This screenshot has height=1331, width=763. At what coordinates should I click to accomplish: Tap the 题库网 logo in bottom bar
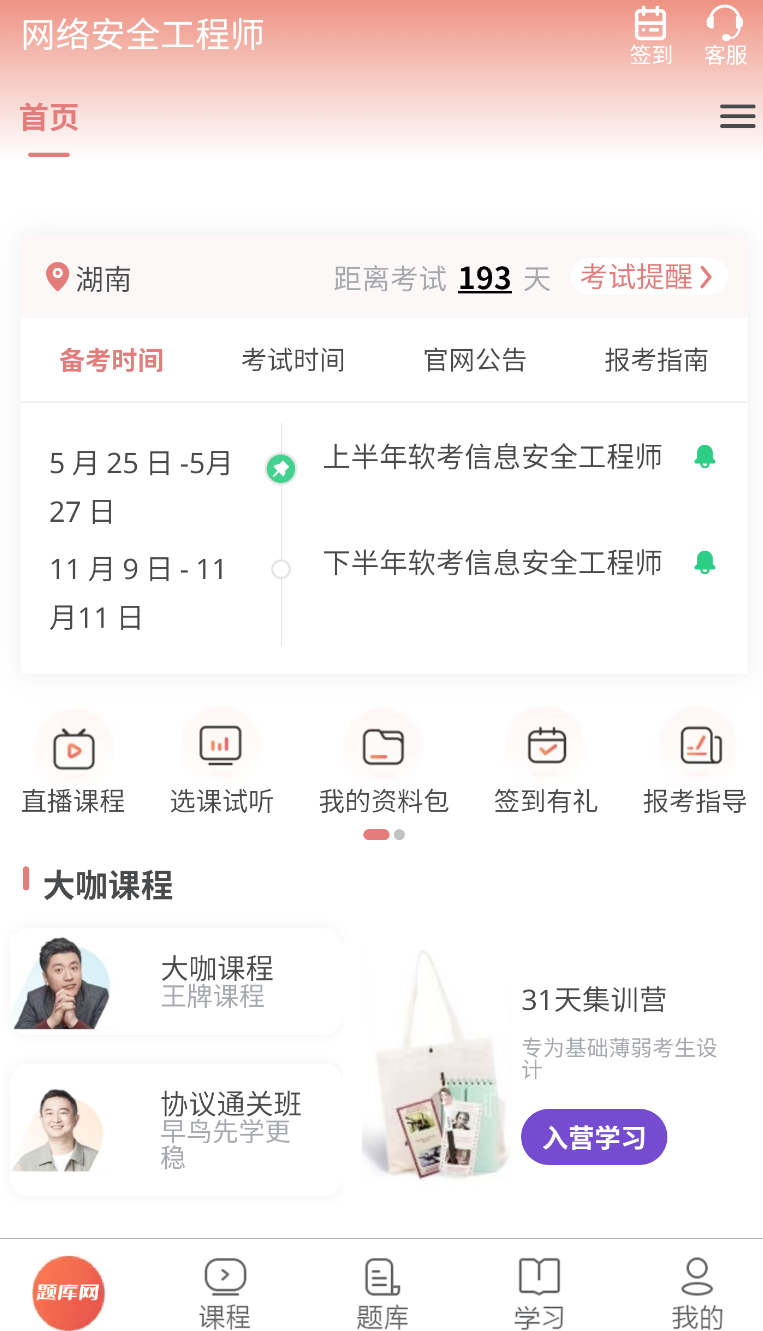tap(67, 1292)
